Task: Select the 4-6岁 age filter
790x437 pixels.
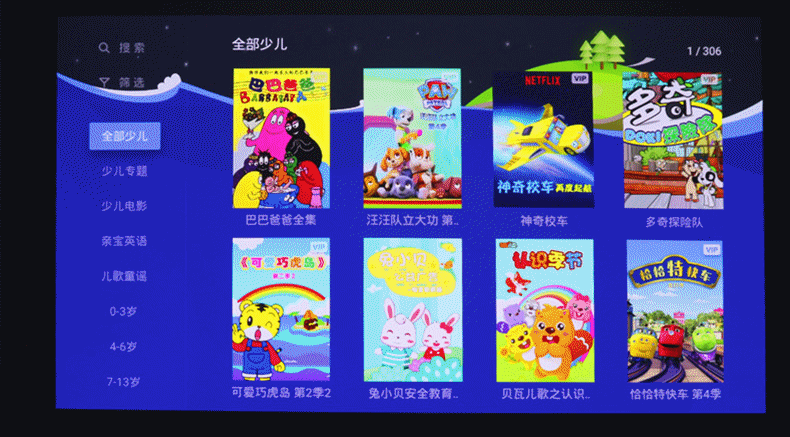Action: point(124,346)
